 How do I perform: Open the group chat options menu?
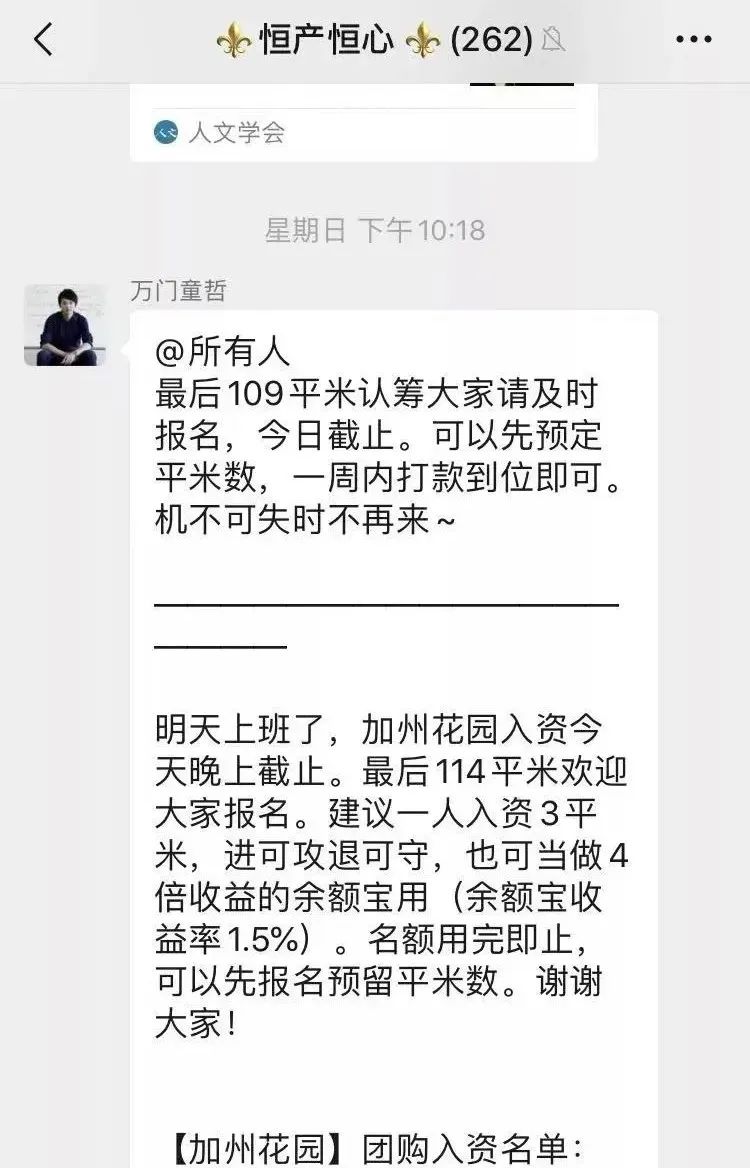pos(693,40)
